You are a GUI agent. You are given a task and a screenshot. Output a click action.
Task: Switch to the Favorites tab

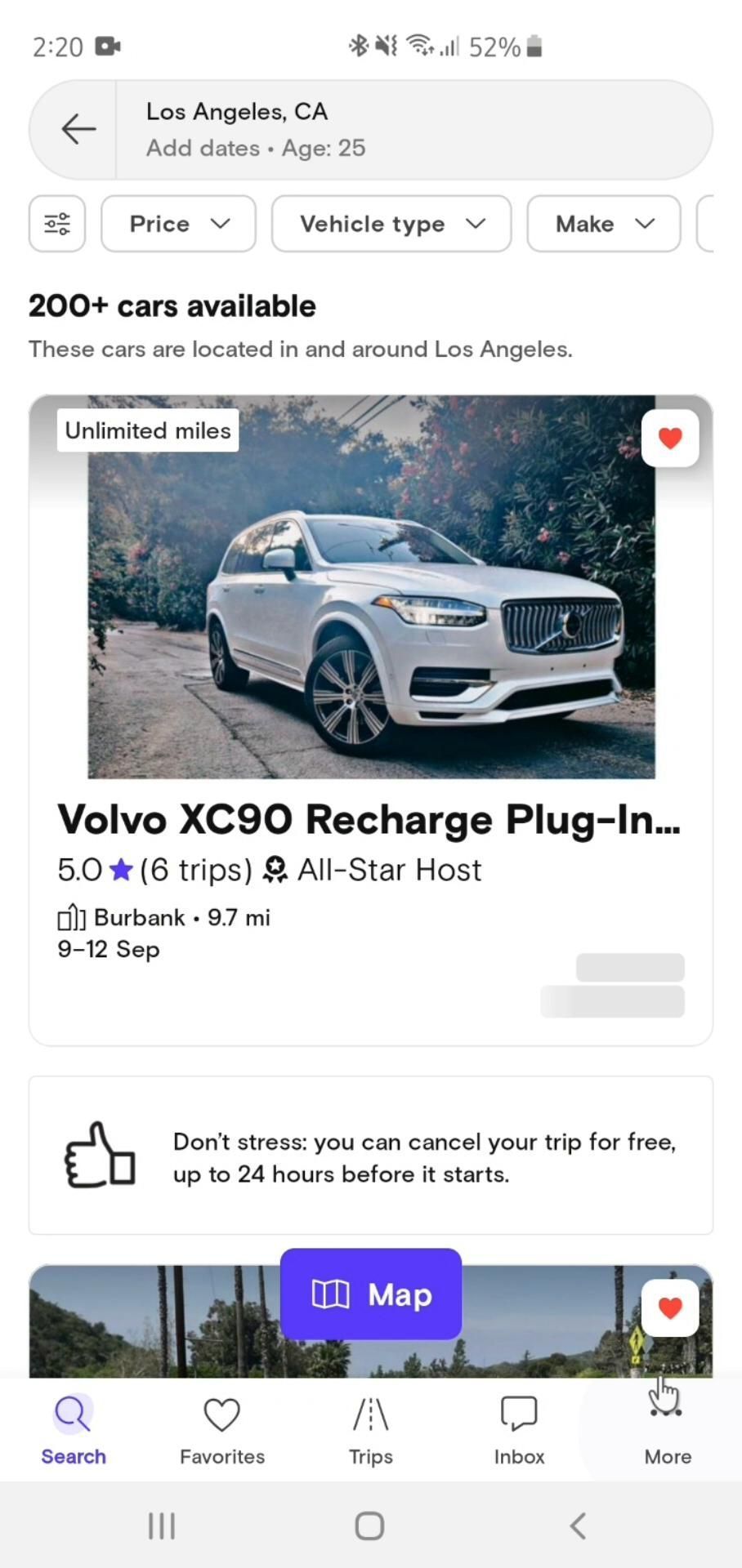tap(222, 1430)
